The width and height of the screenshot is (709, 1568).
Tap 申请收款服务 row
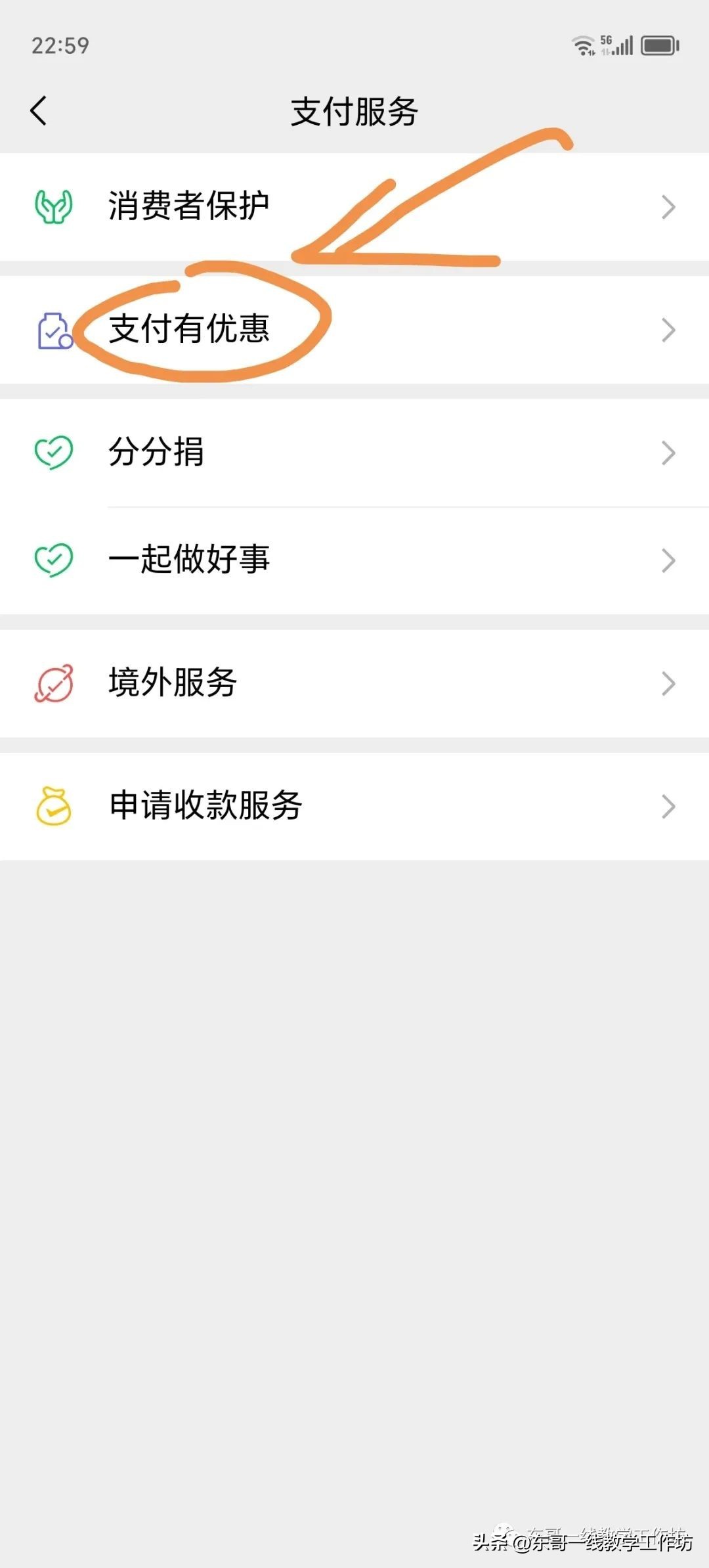(x=354, y=805)
